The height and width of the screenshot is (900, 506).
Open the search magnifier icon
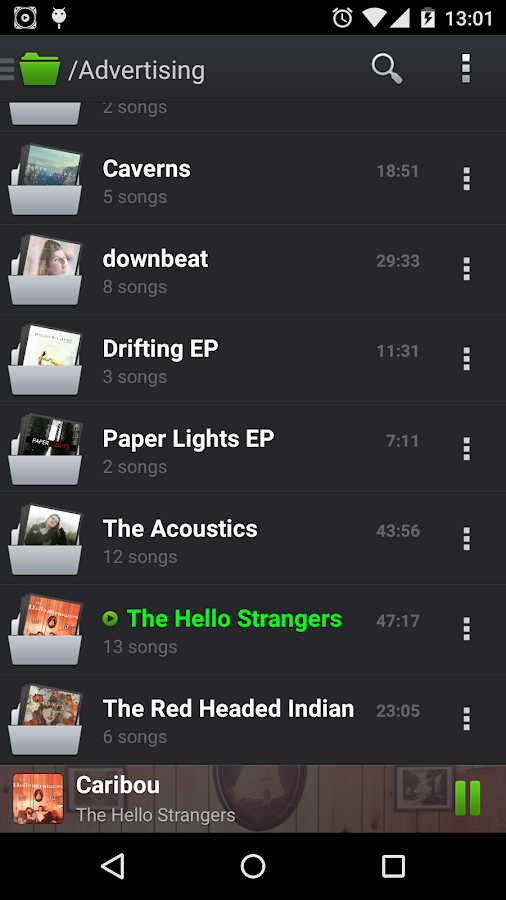(387, 69)
